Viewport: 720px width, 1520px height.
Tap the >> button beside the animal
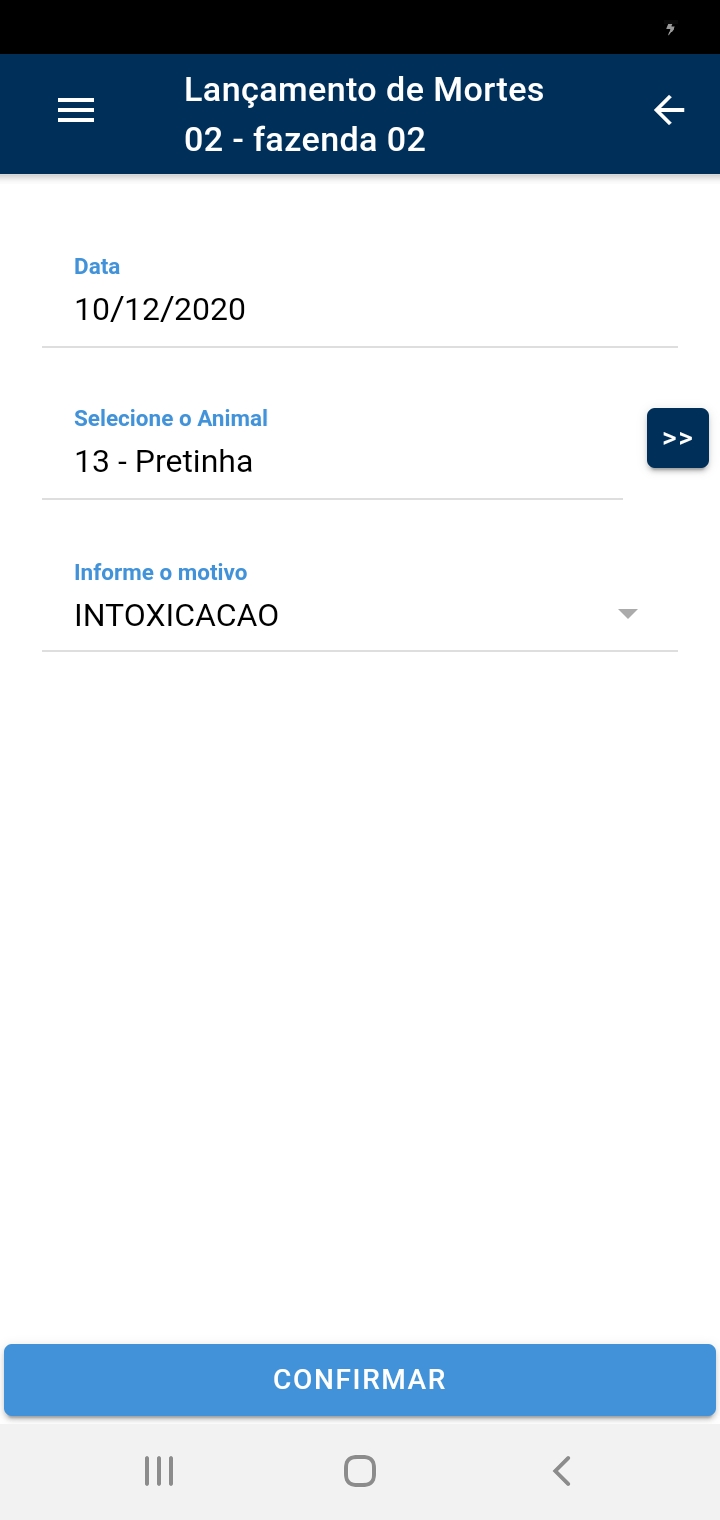click(678, 438)
